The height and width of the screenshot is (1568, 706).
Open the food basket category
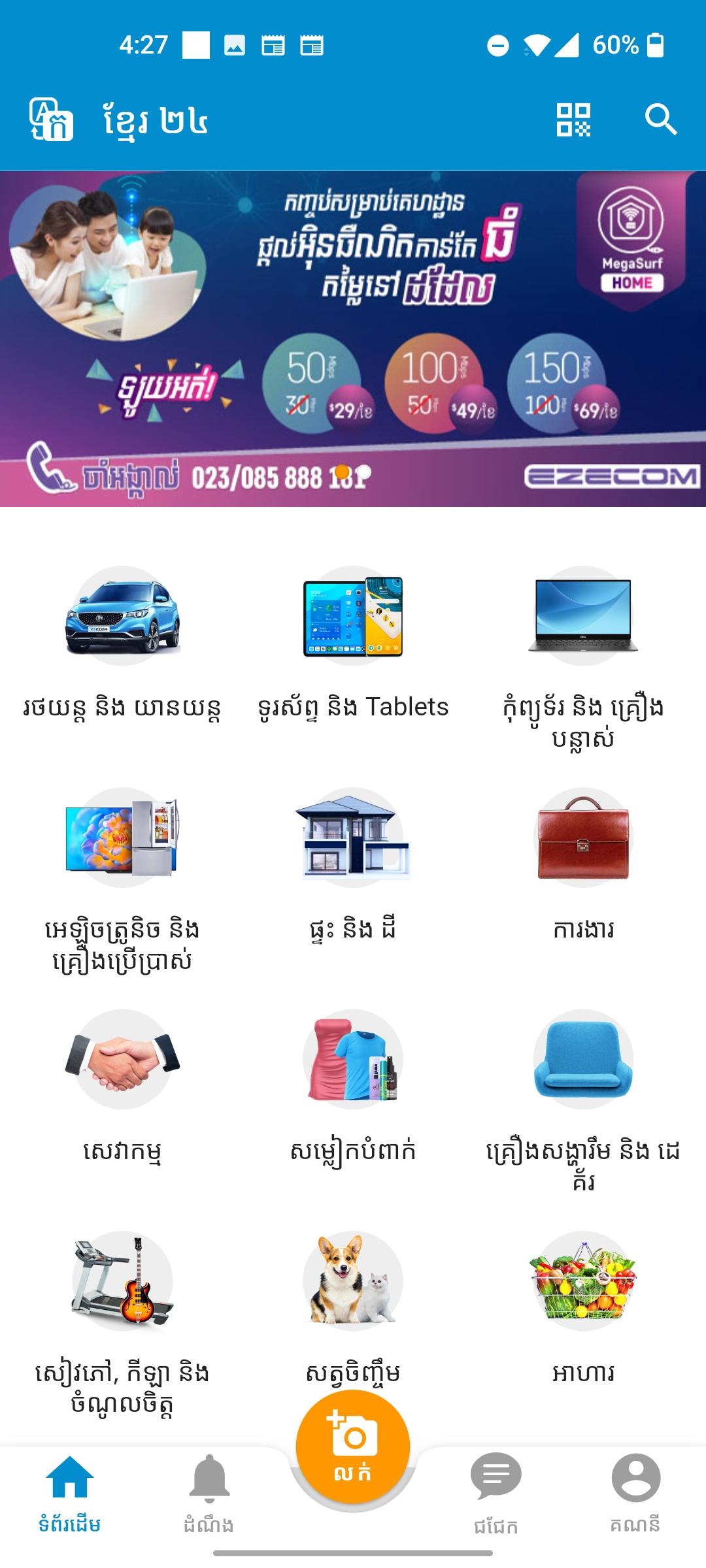(583, 1281)
